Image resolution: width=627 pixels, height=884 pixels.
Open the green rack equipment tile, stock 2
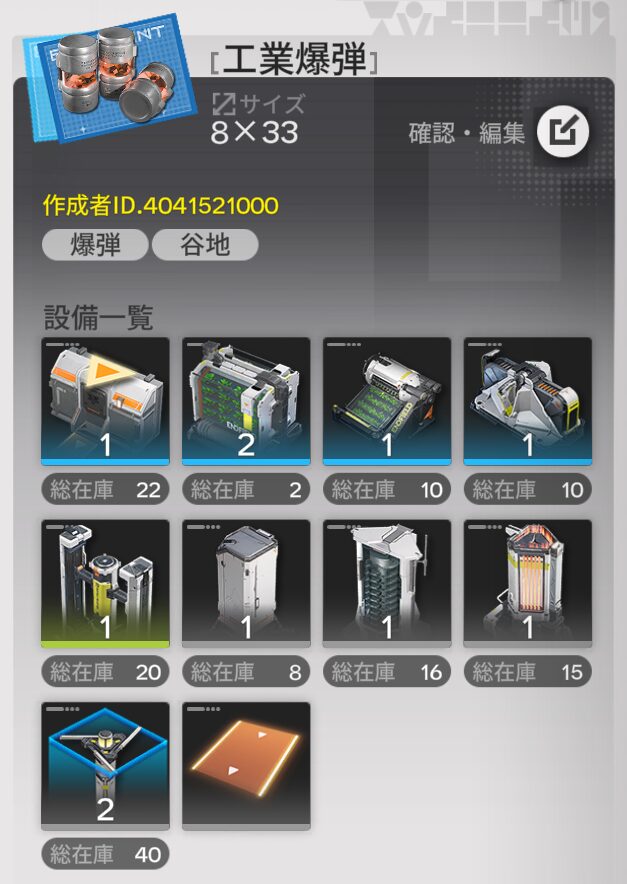pos(246,401)
